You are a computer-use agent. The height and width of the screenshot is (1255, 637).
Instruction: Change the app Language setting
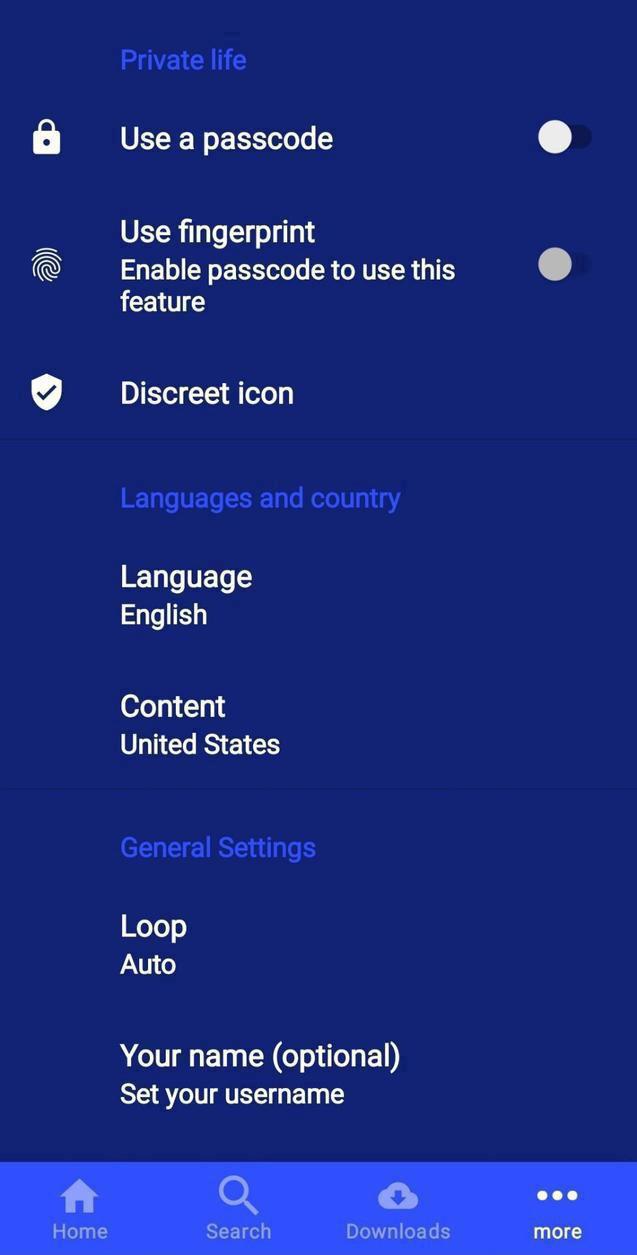tap(186, 594)
